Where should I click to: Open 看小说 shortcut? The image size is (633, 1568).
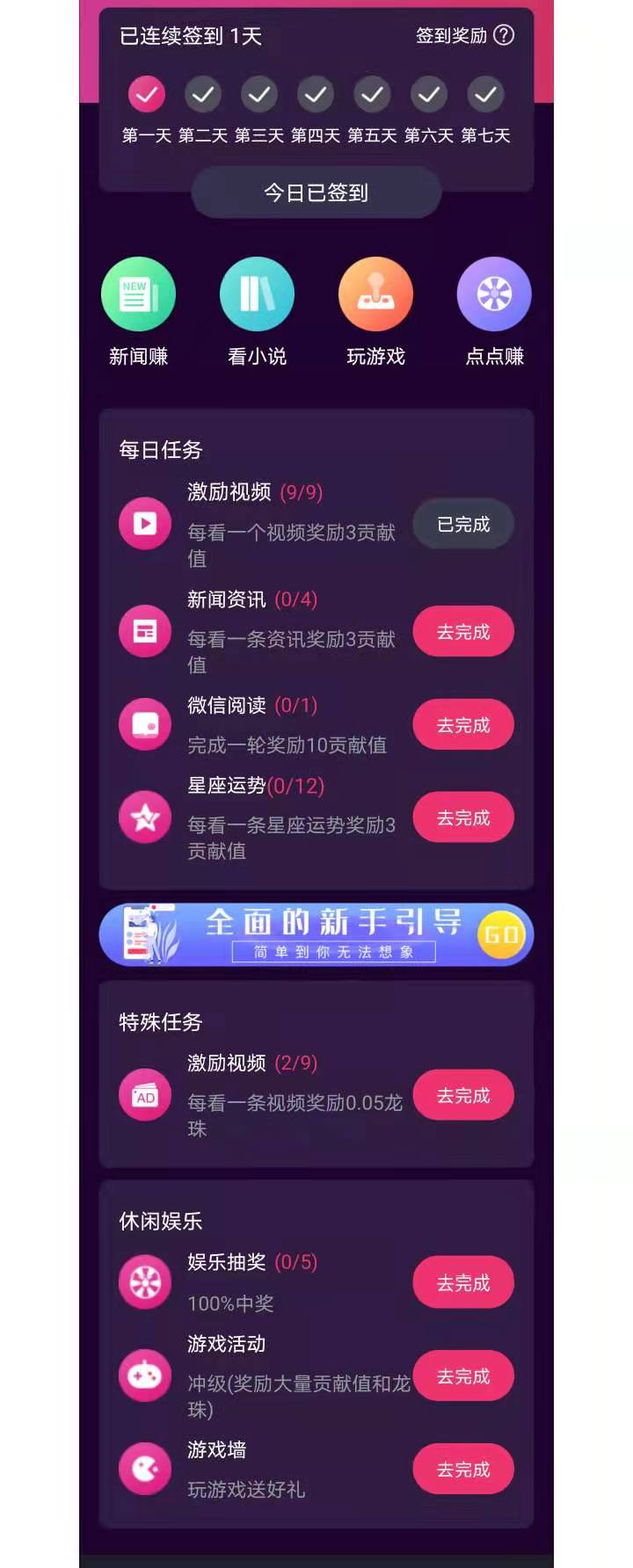click(257, 294)
